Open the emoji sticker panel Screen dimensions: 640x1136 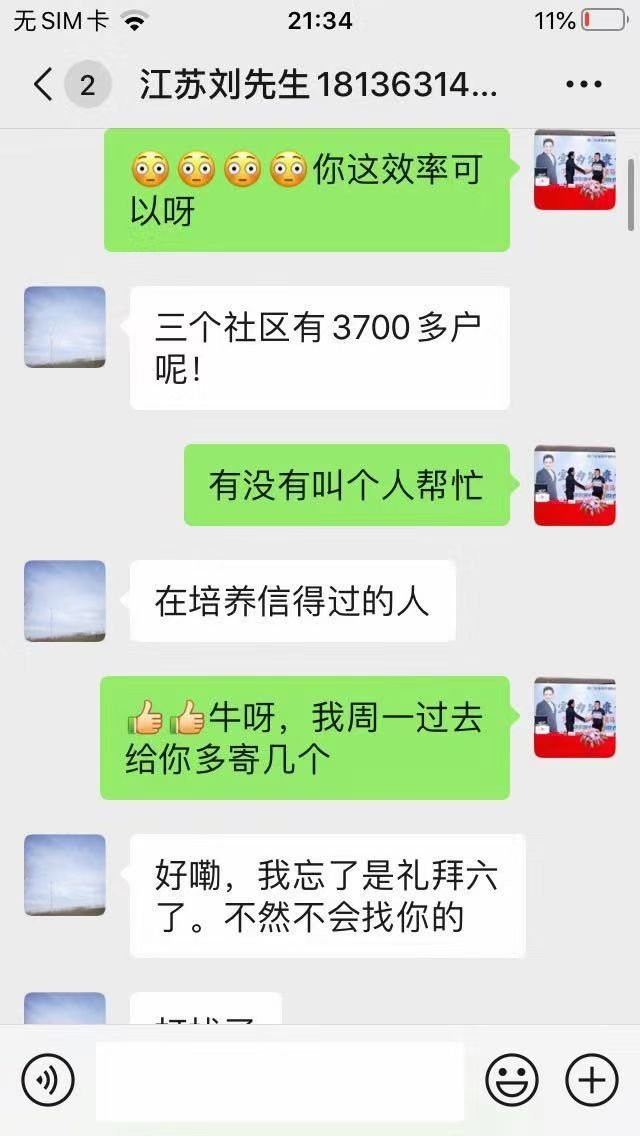click(511, 1081)
